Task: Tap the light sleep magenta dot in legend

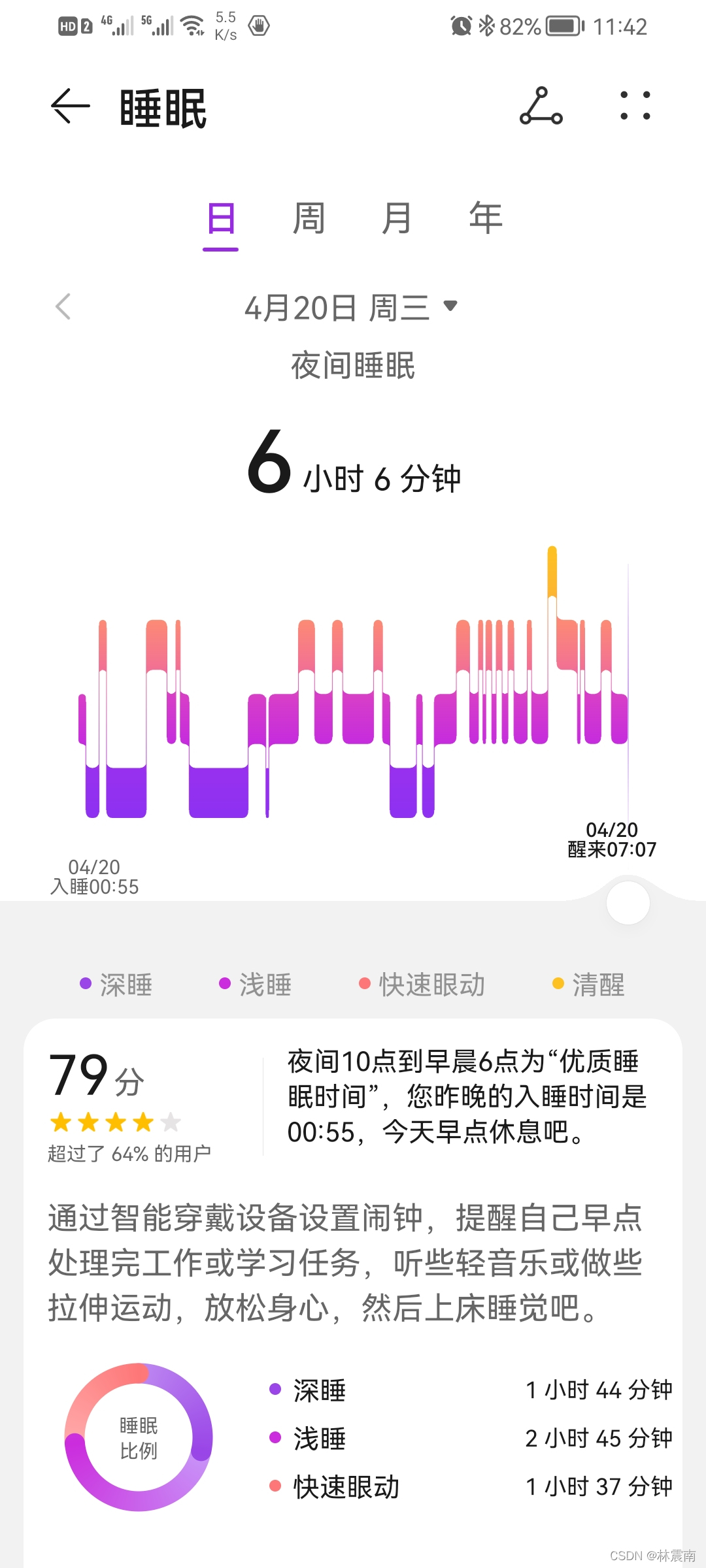Action: (226, 983)
